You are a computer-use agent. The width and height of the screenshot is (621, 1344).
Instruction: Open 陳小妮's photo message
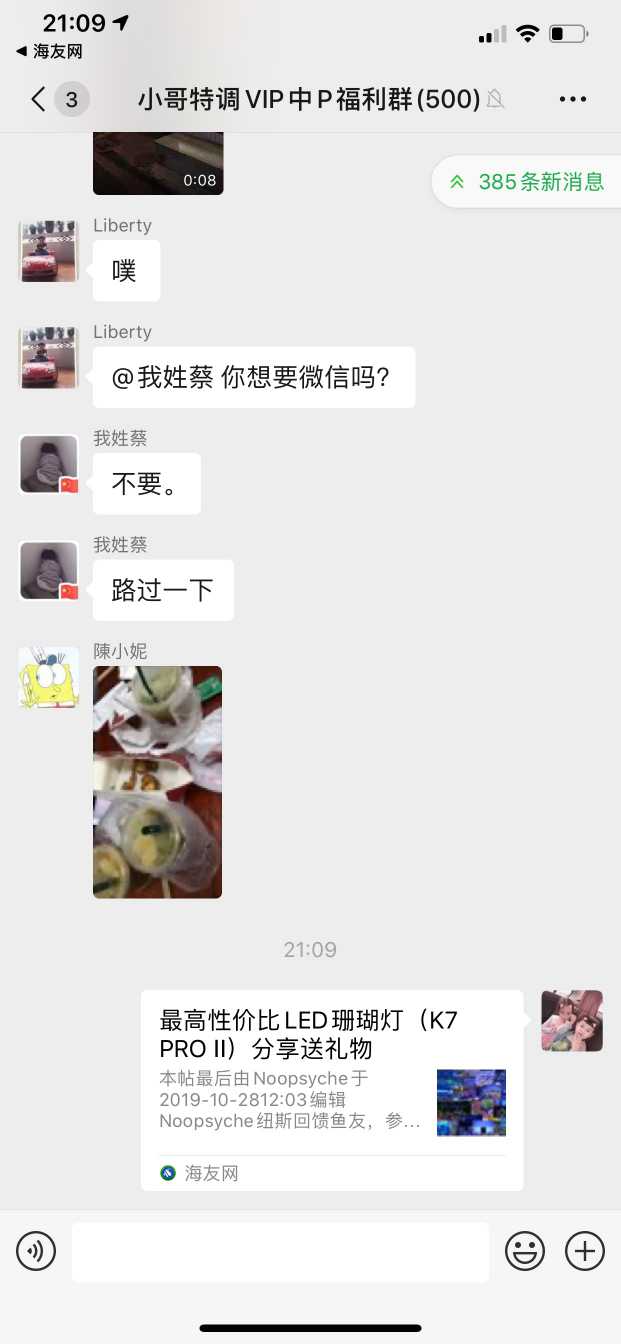click(x=157, y=782)
